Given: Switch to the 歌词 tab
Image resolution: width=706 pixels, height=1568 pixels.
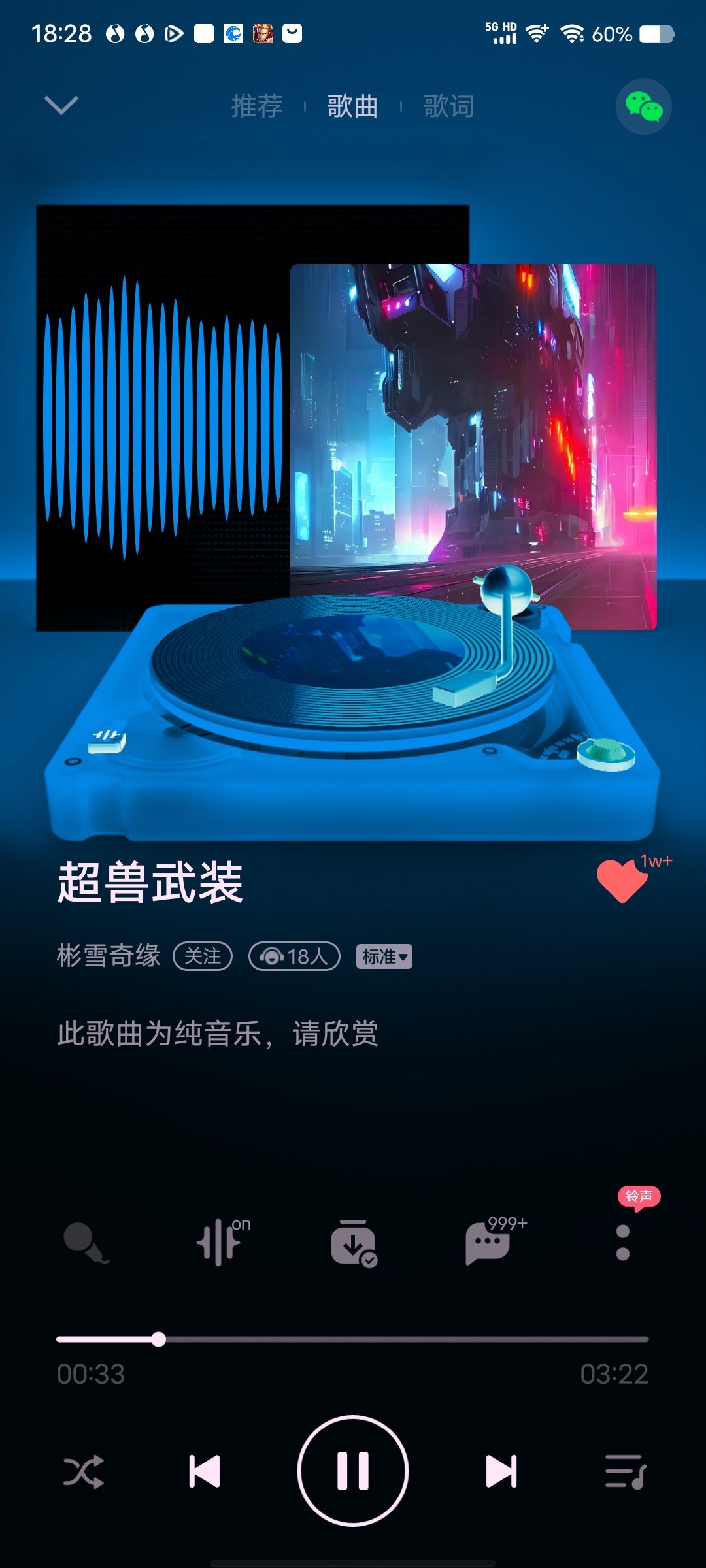Looking at the screenshot, I should point(448,106).
